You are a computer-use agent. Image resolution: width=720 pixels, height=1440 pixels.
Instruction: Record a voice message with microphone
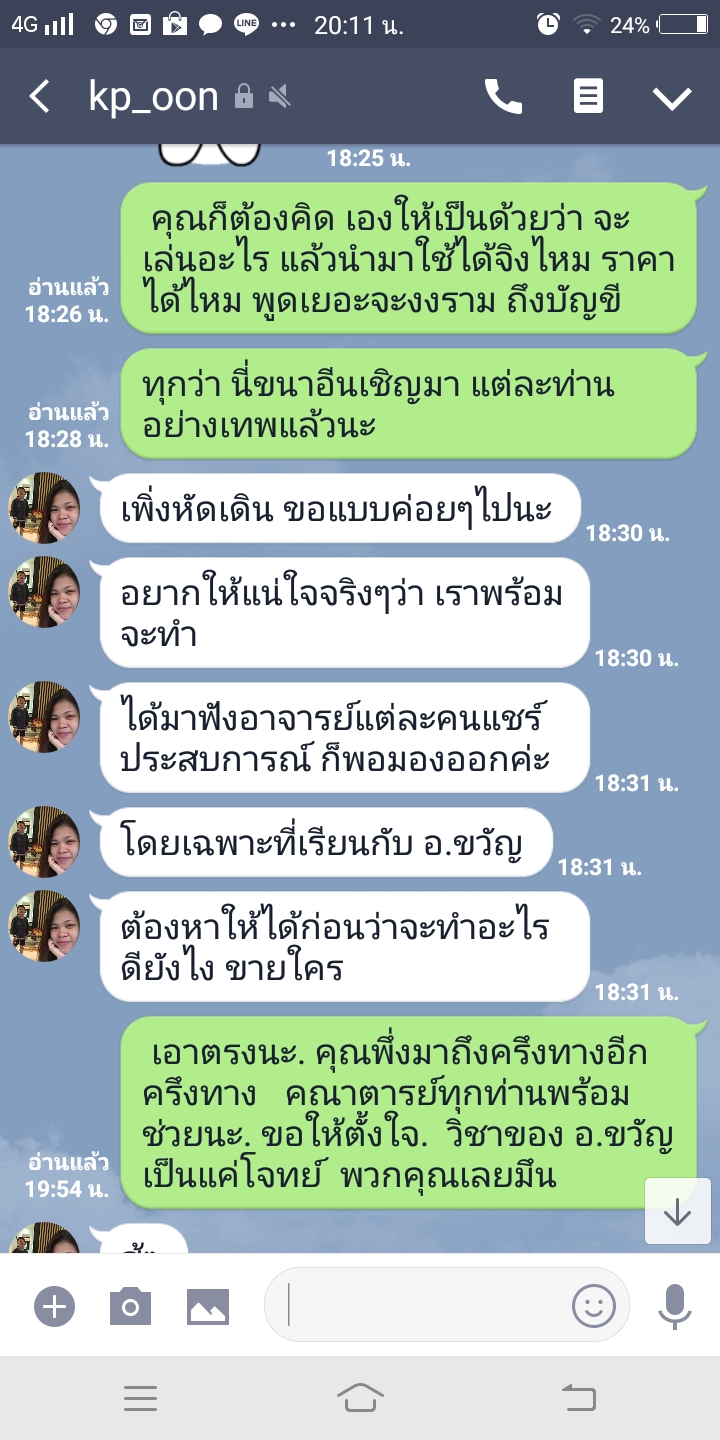pyautogui.click(x=675, y=1305)
